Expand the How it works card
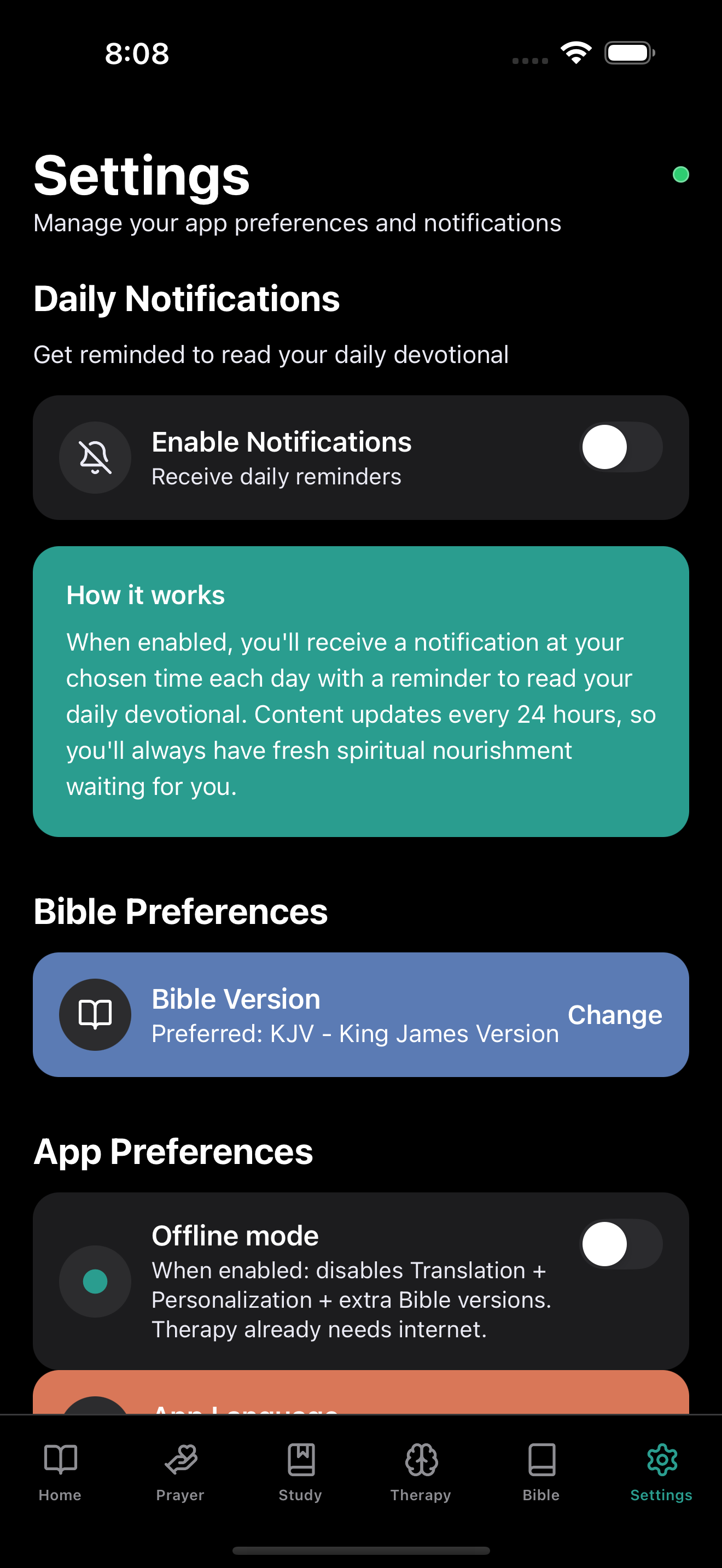Viewport: 722px width, 1568px height. point(361,691)
